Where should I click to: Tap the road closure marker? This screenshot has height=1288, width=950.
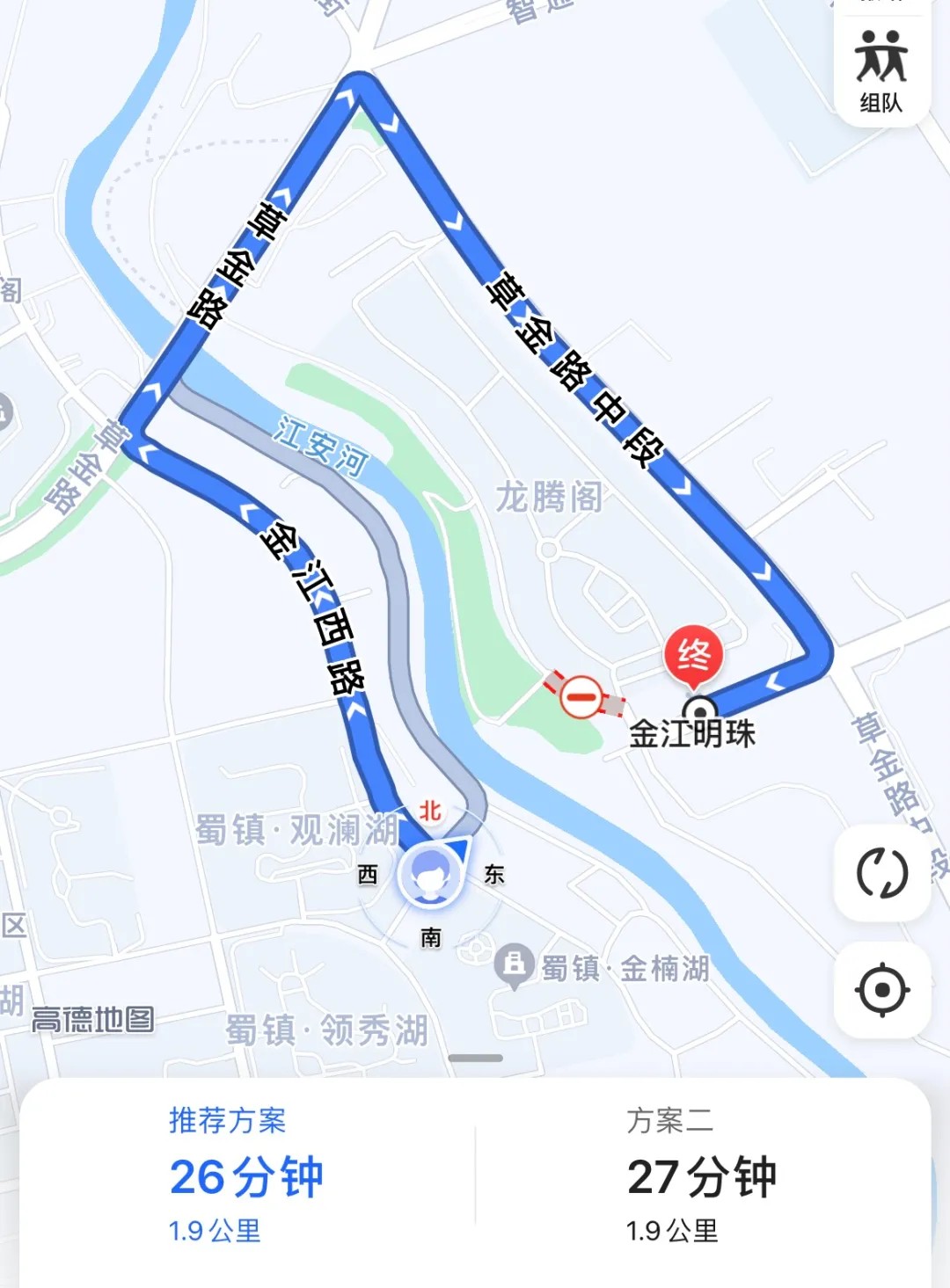tap(581, 697)
